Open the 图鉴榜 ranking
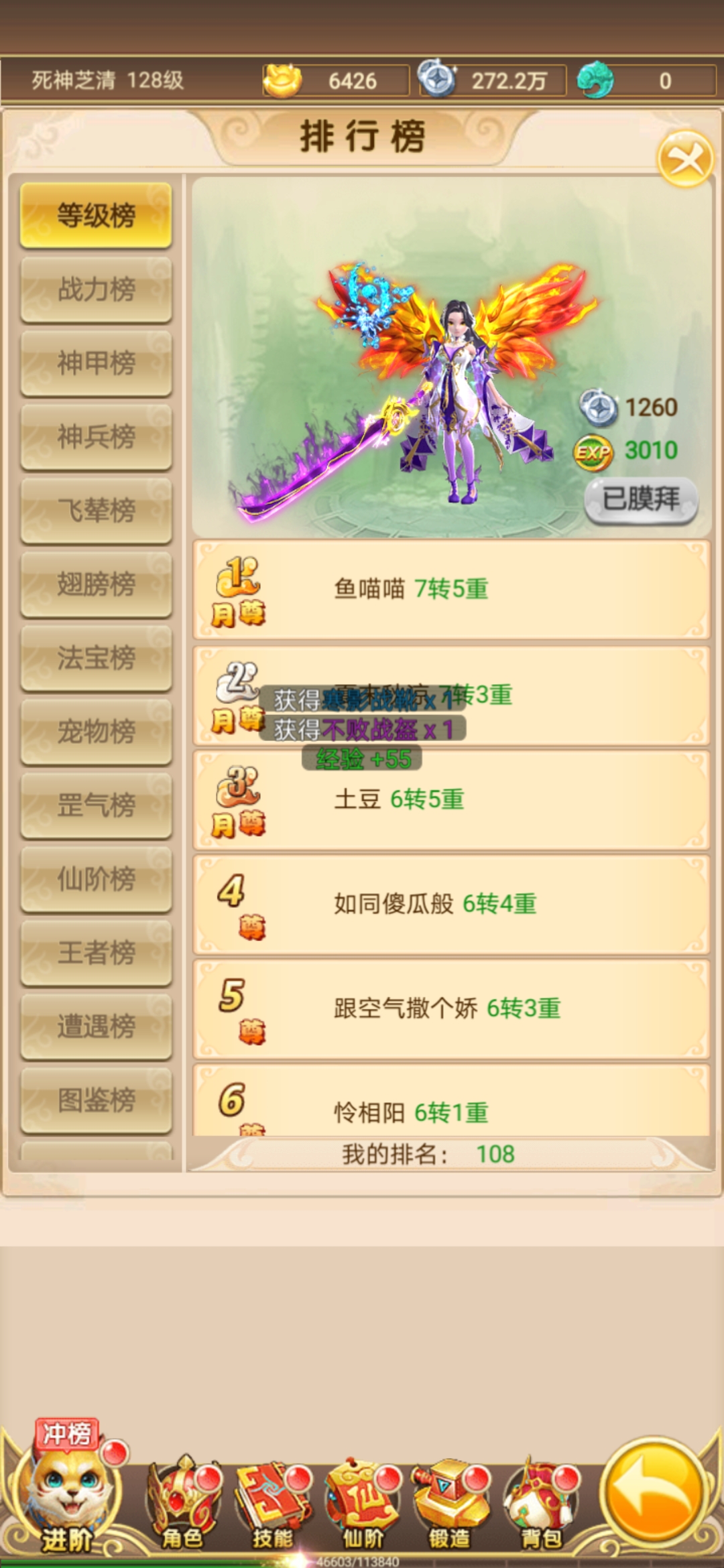724x1568 pixels. click(x=96, y=1100)
